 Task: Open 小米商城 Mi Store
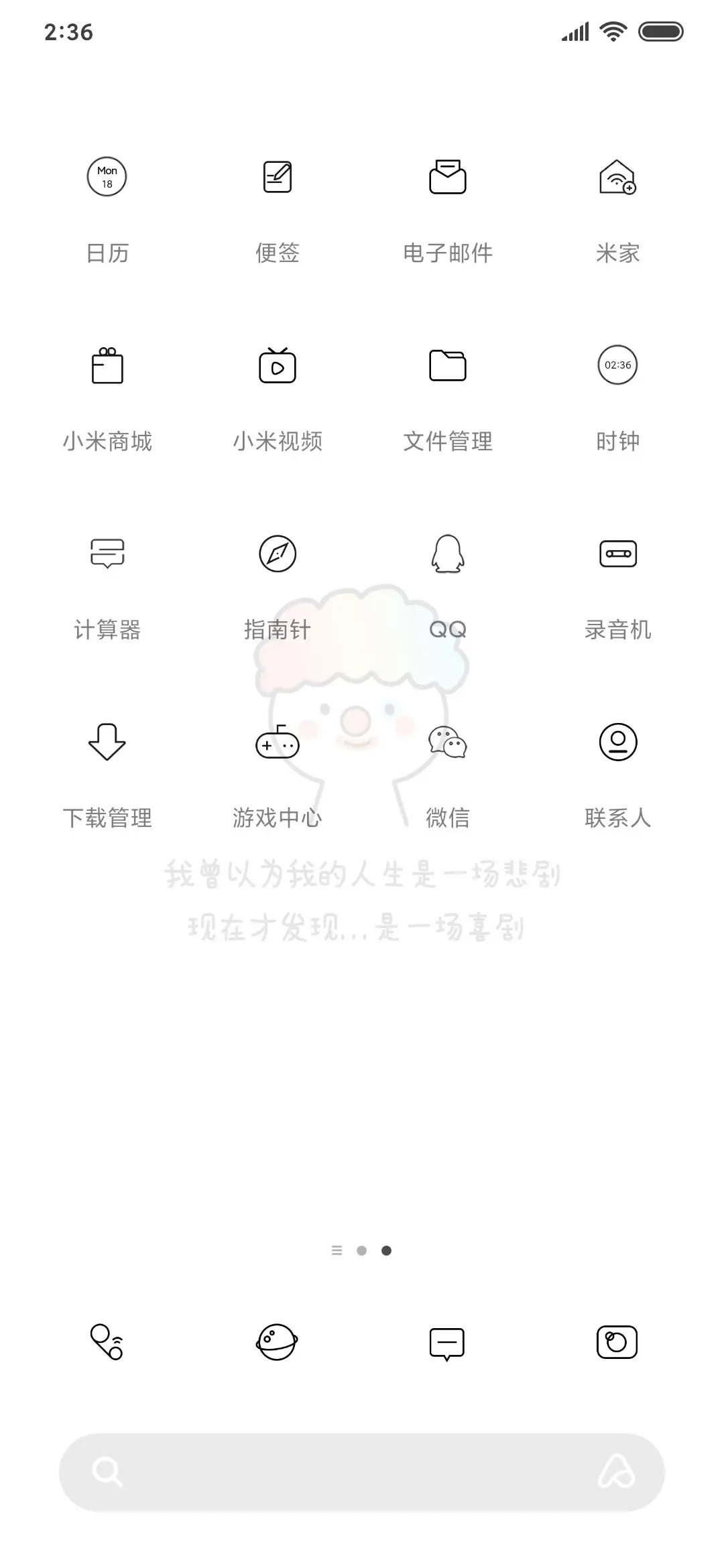coord(106,366)
